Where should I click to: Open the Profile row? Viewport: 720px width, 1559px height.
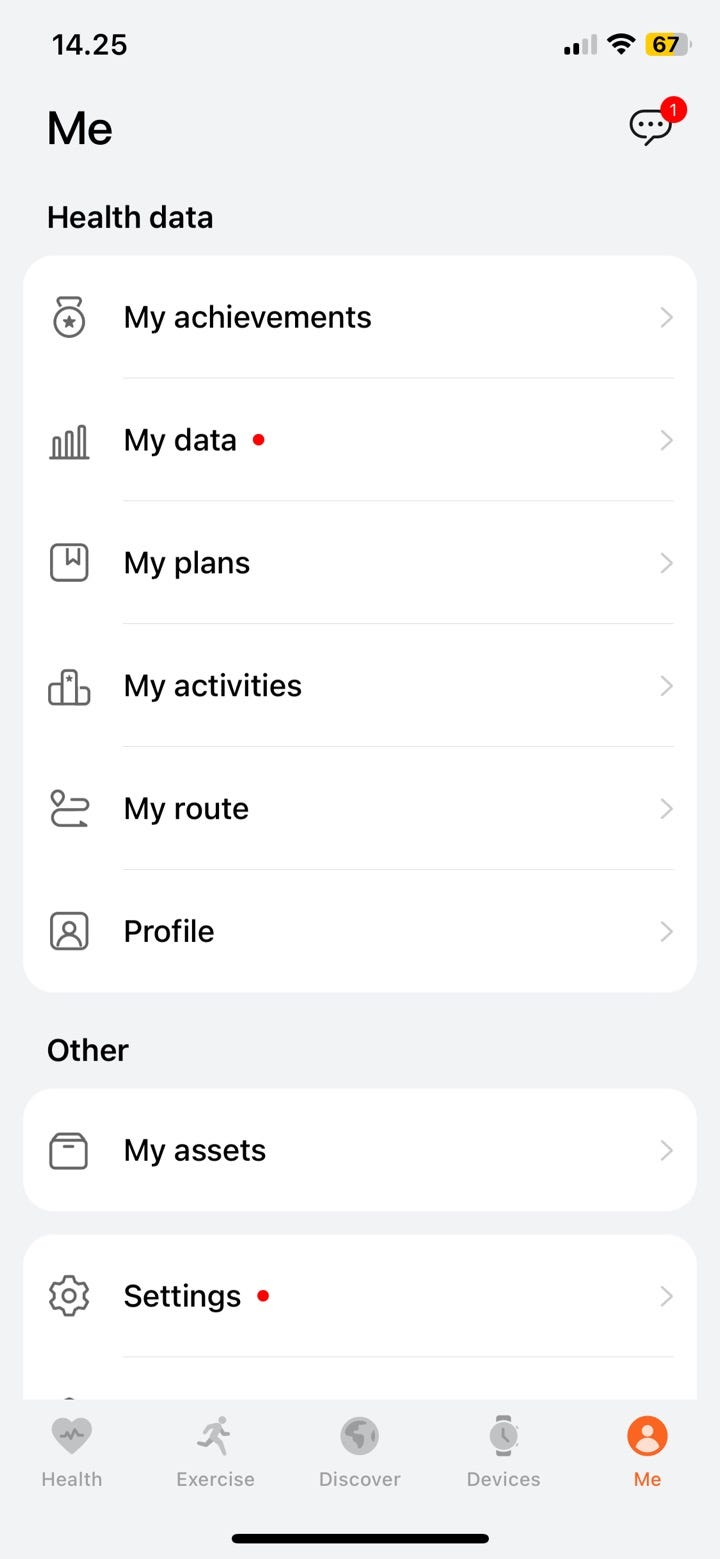pyautogui.click(x=360, y=932)
